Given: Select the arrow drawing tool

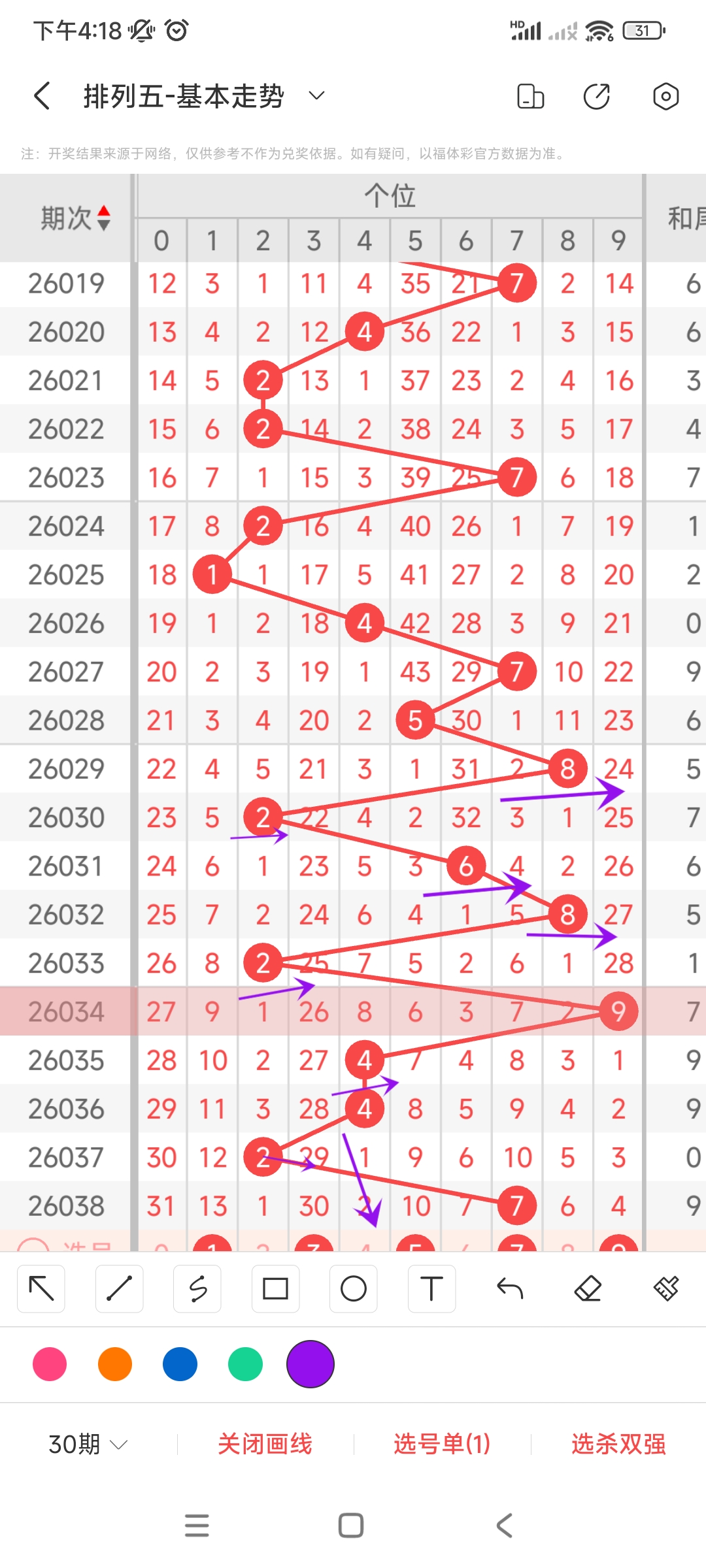Looking at the screenshot, I should [x=41, y=1289].
